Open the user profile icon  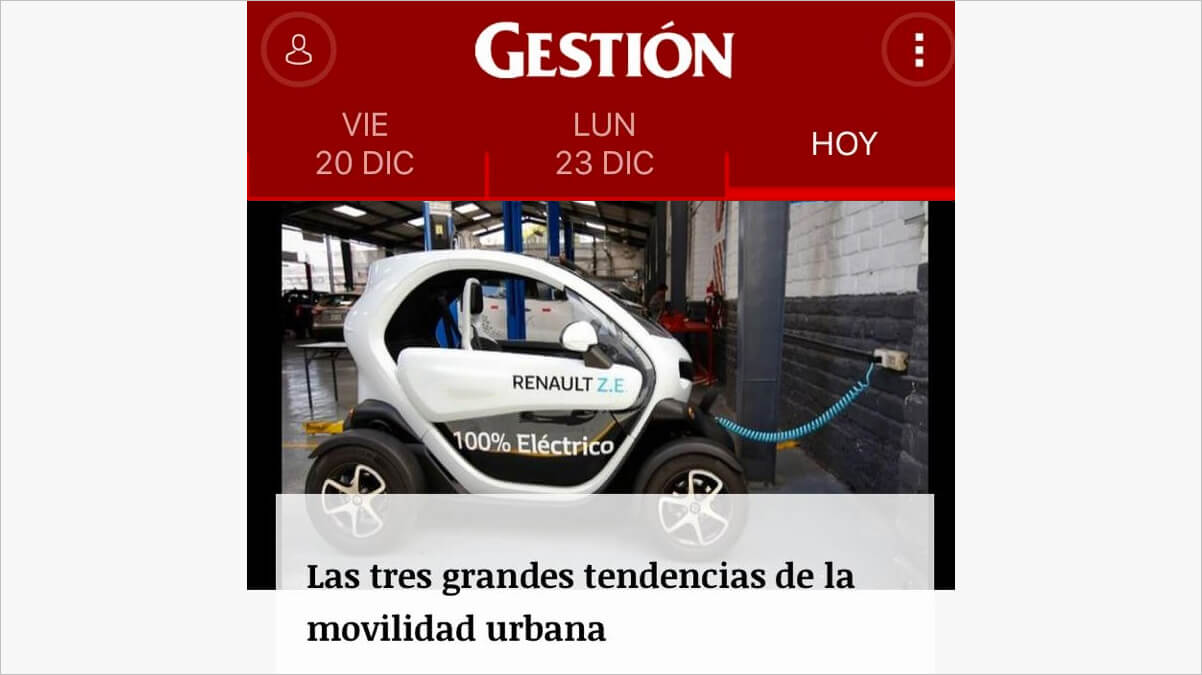[298, 50]
